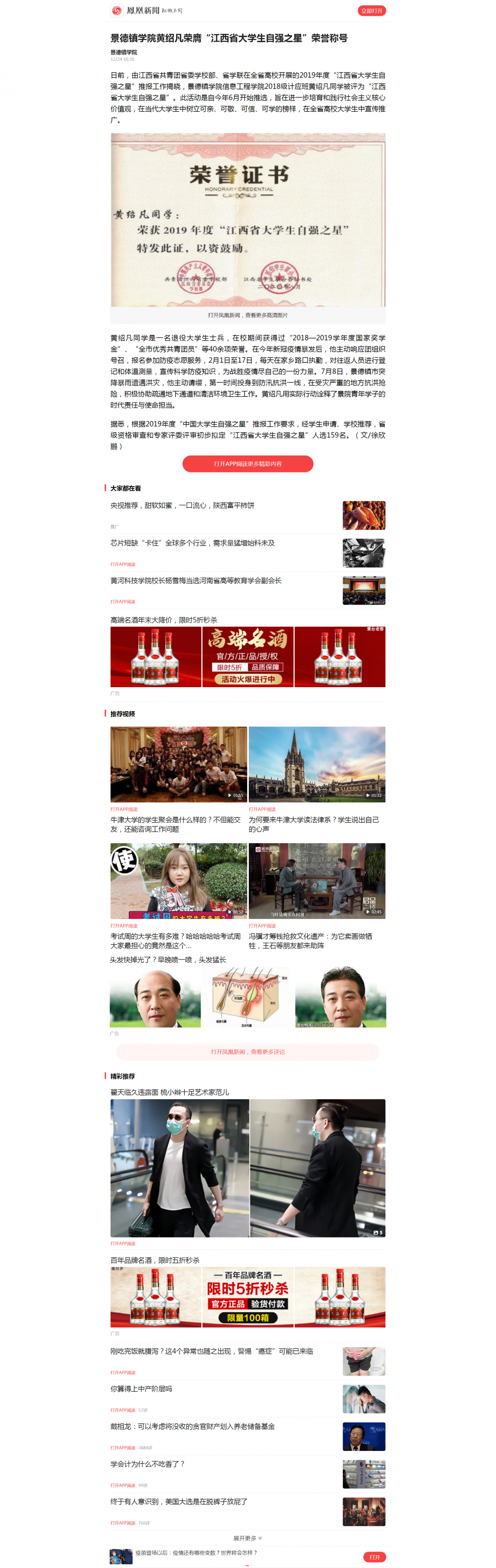This screenshot has height=1568, width=496.
Task: Open the 戴相龙 养老储备基金 article
Action: tap(192, 1426)
